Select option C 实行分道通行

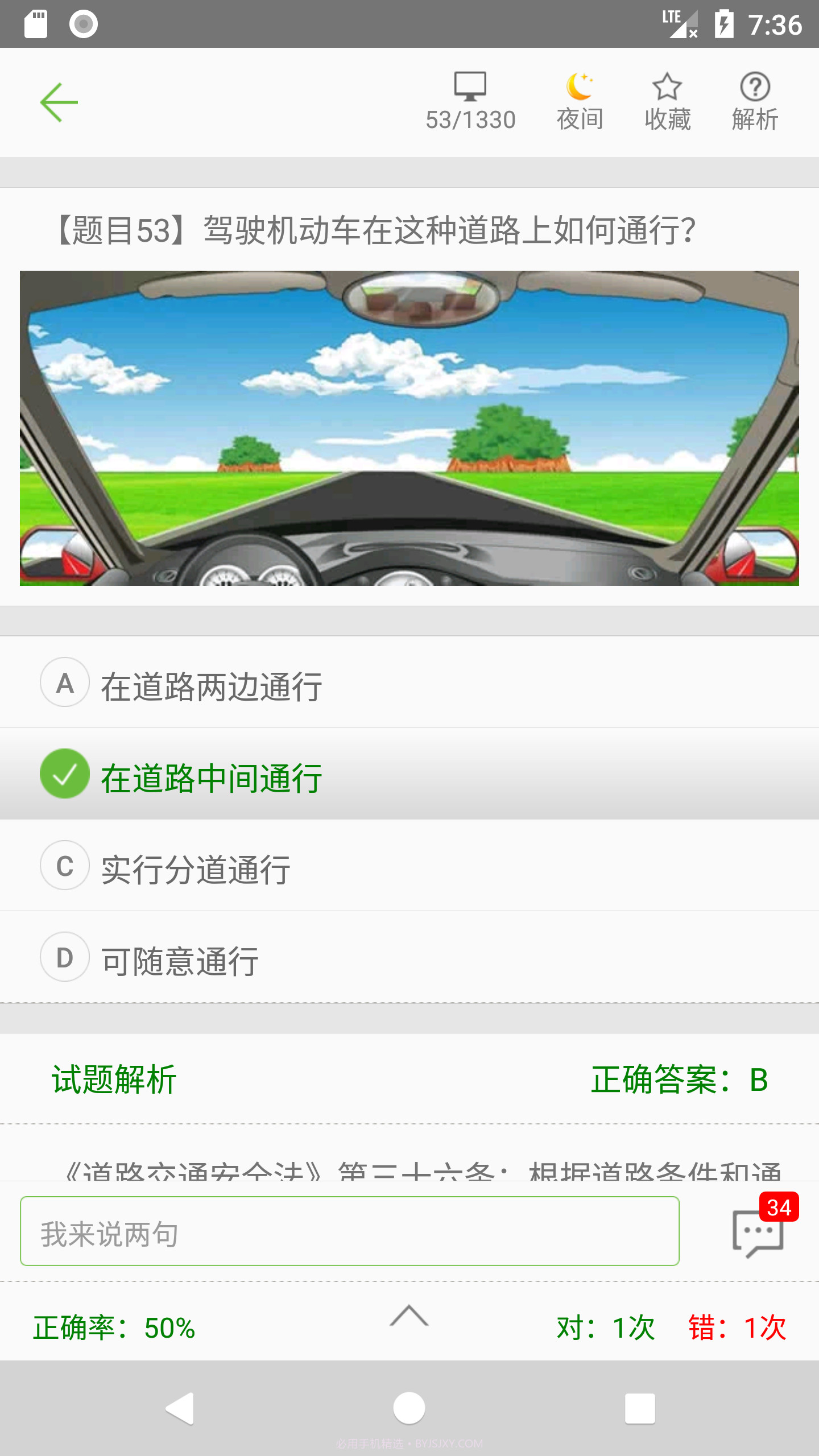(x=196, y=867)
